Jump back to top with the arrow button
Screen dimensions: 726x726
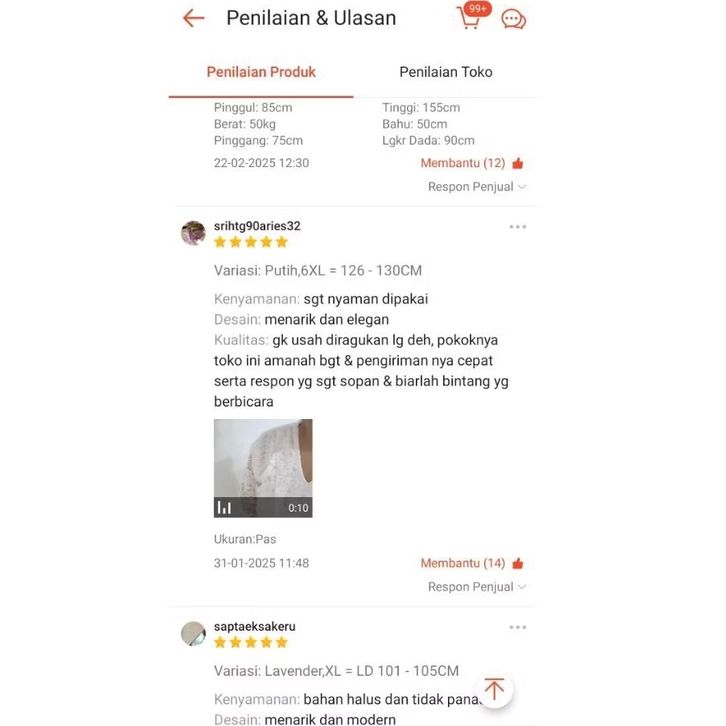(x=493, y=689)
